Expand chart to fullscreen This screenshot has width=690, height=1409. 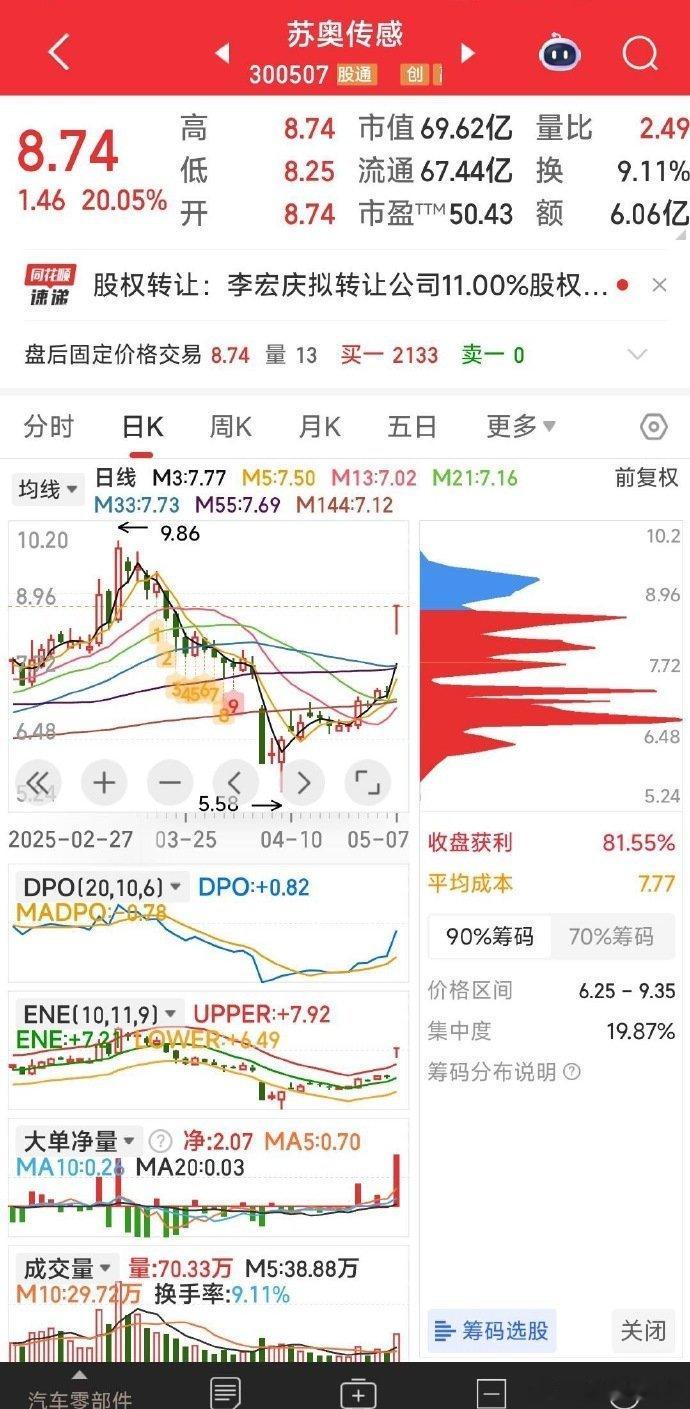pos(367,782)
